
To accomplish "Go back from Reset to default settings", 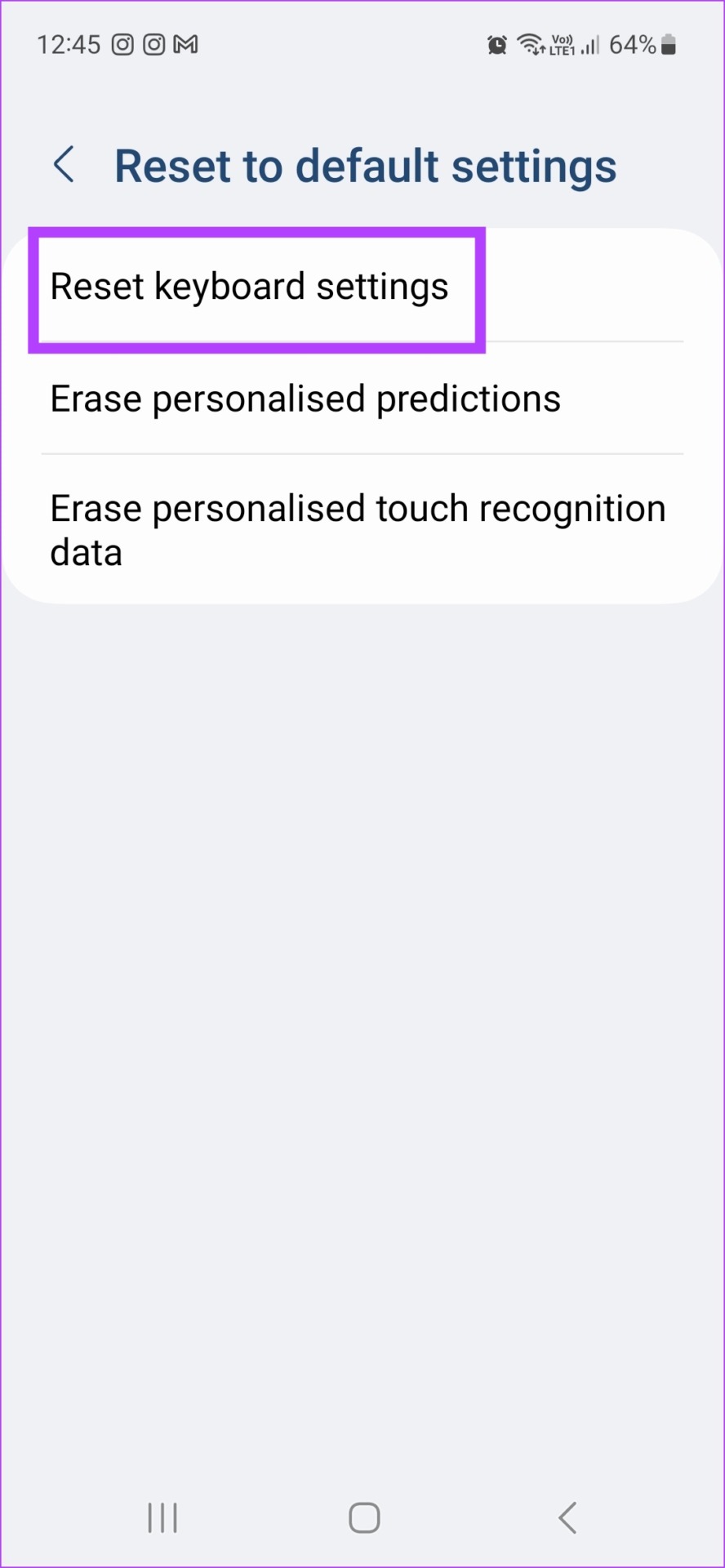I will (x=64, y=165).
